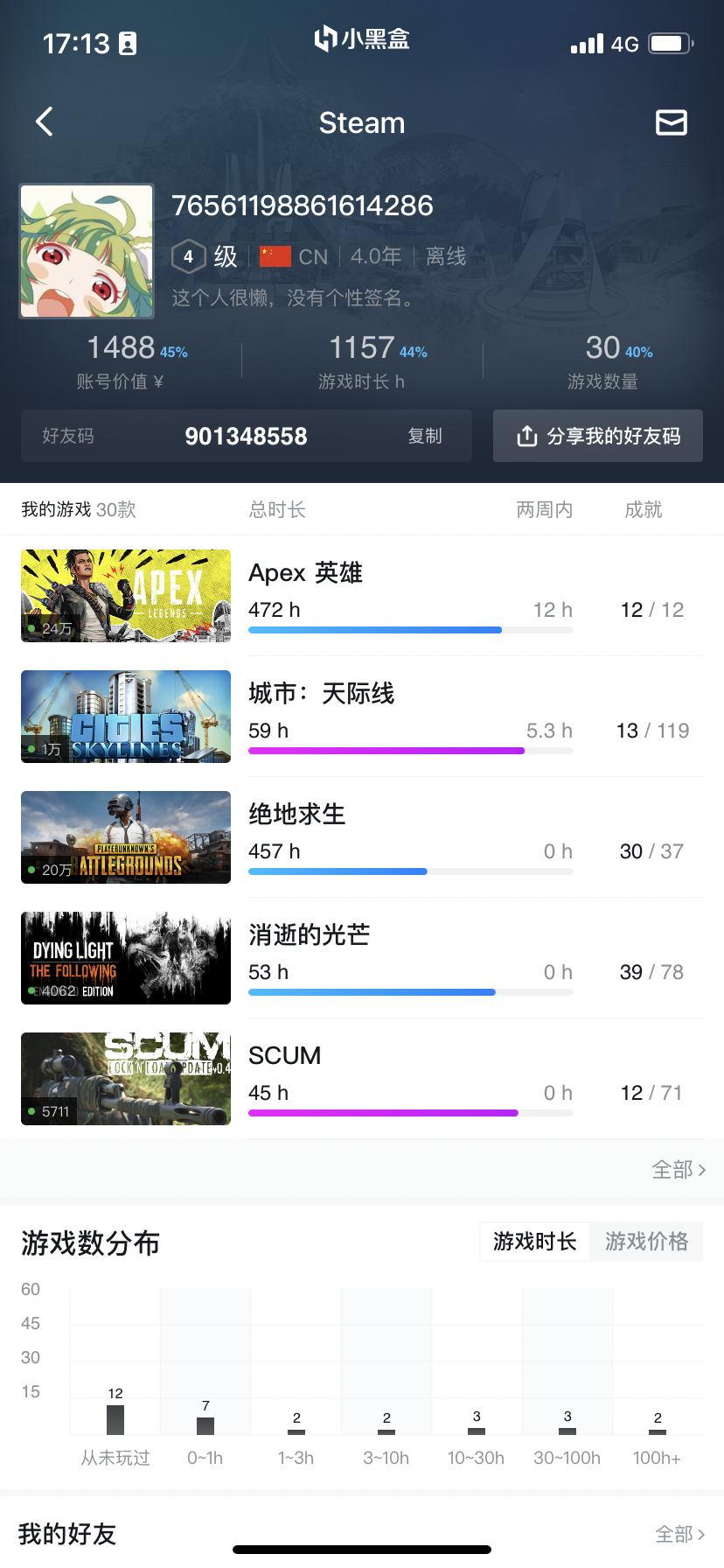Open 绝地求生 game entry
The height and width of the screenshot is (1568, 724).
point(362,836)
